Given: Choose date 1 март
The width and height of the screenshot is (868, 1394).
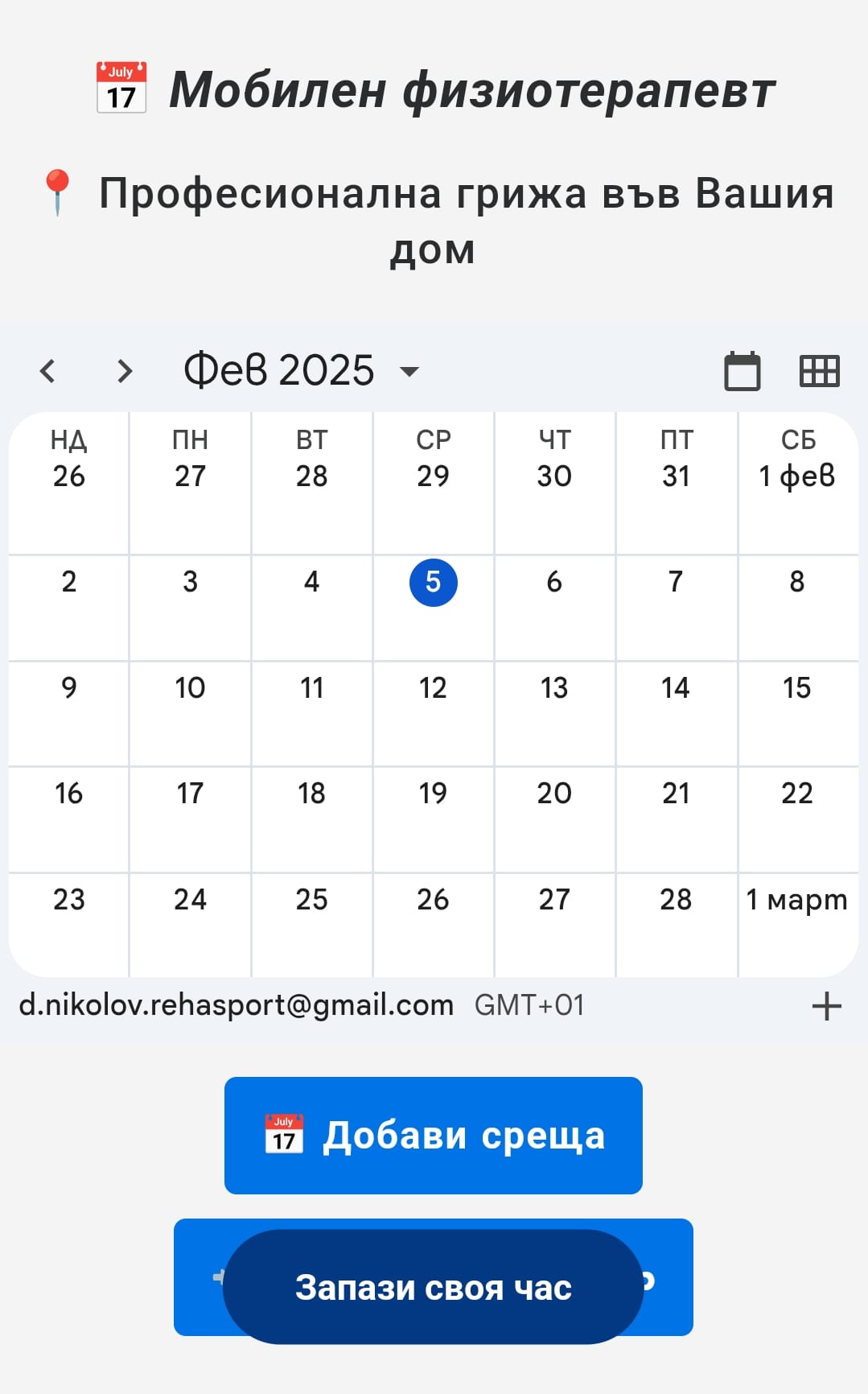Looking at the screenshot, I should [x=796, y=901].
